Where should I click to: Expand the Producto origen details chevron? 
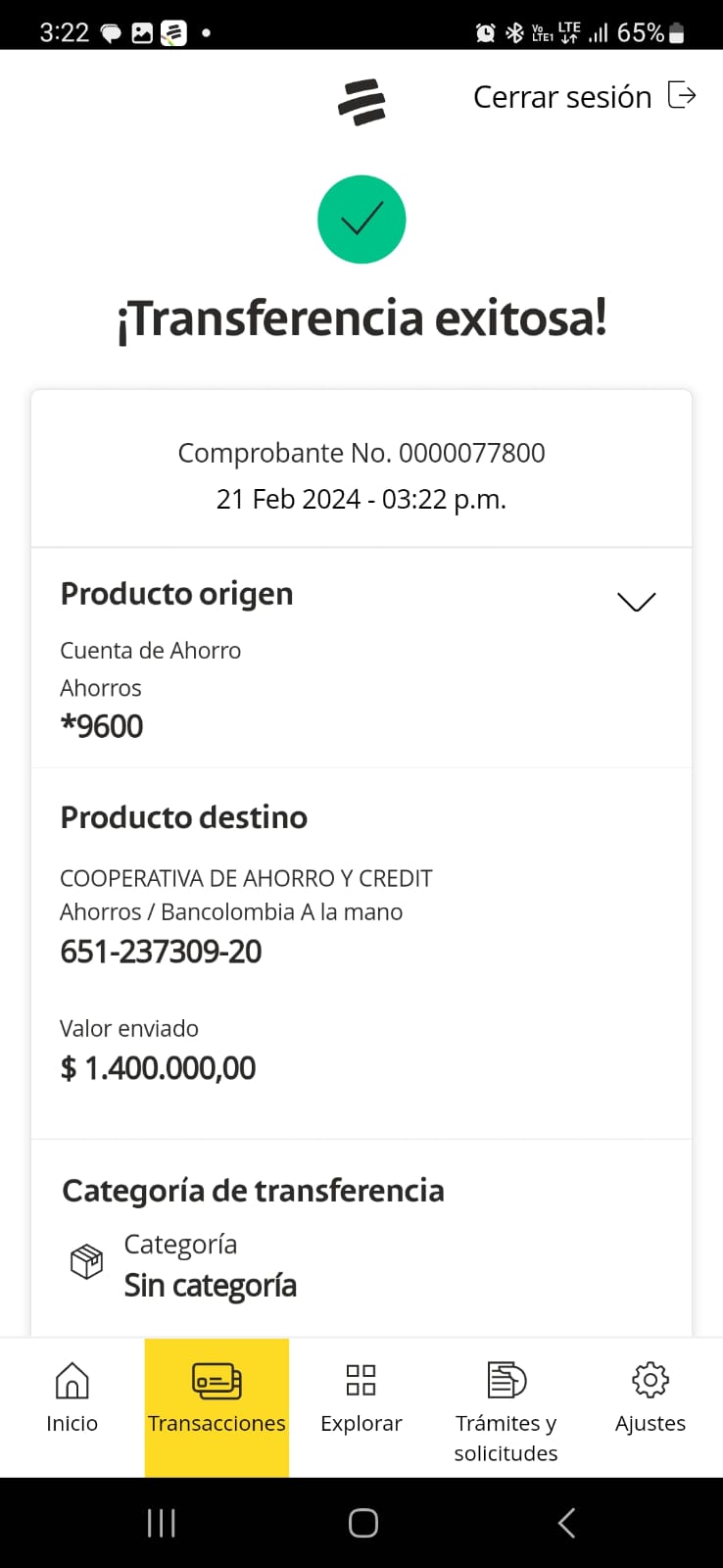[636, 601]
